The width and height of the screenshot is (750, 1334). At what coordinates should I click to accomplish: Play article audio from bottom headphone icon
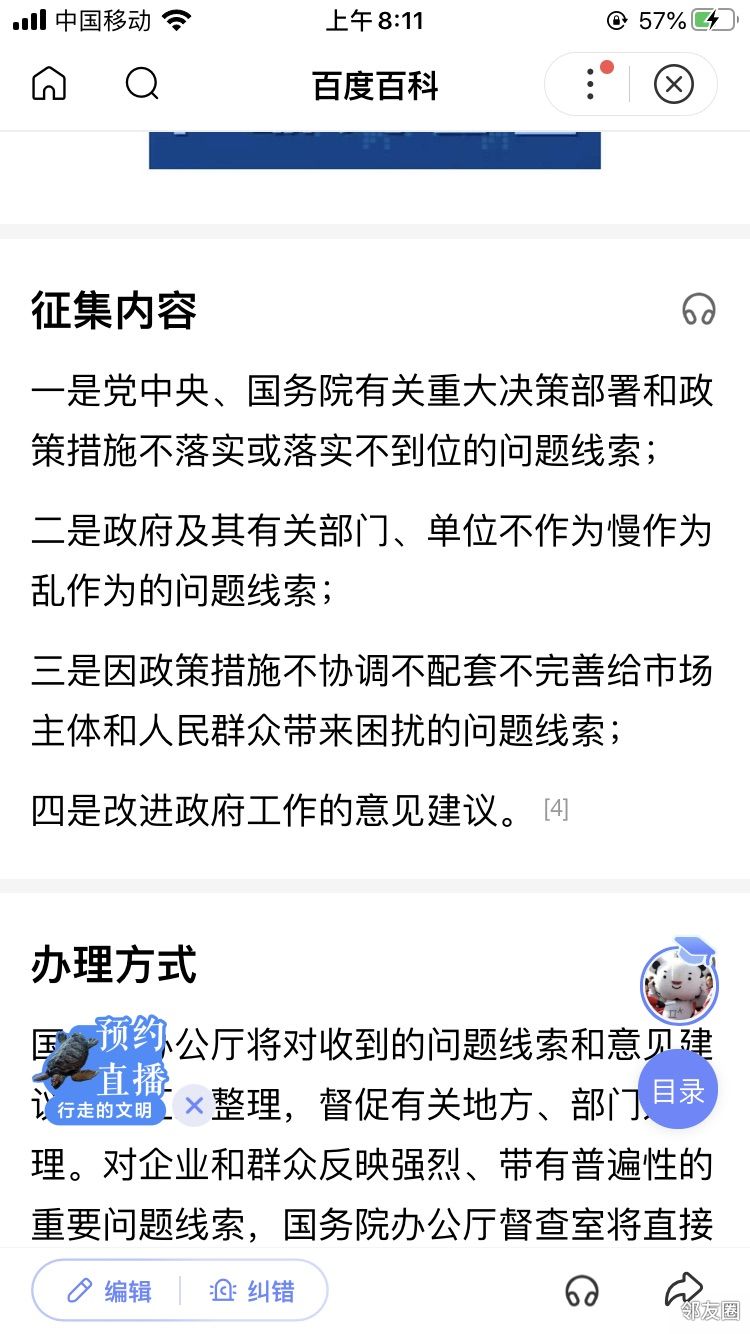pos(582,1291)
